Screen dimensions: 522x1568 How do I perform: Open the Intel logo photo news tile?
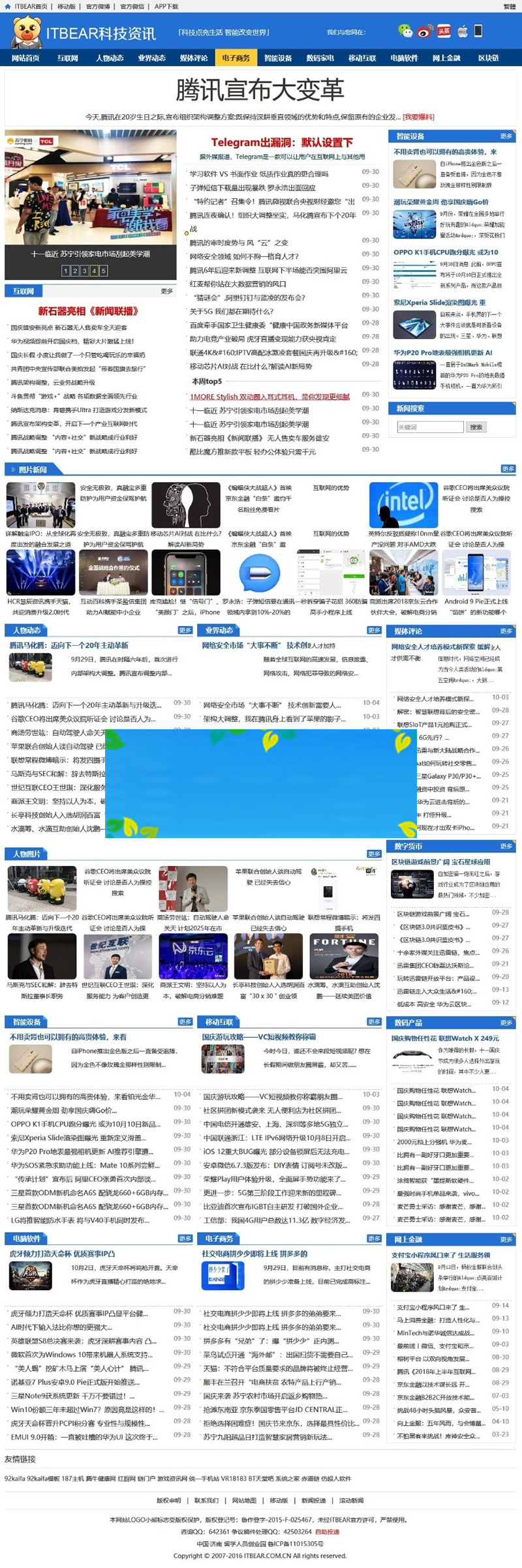(x=403, y=504)
